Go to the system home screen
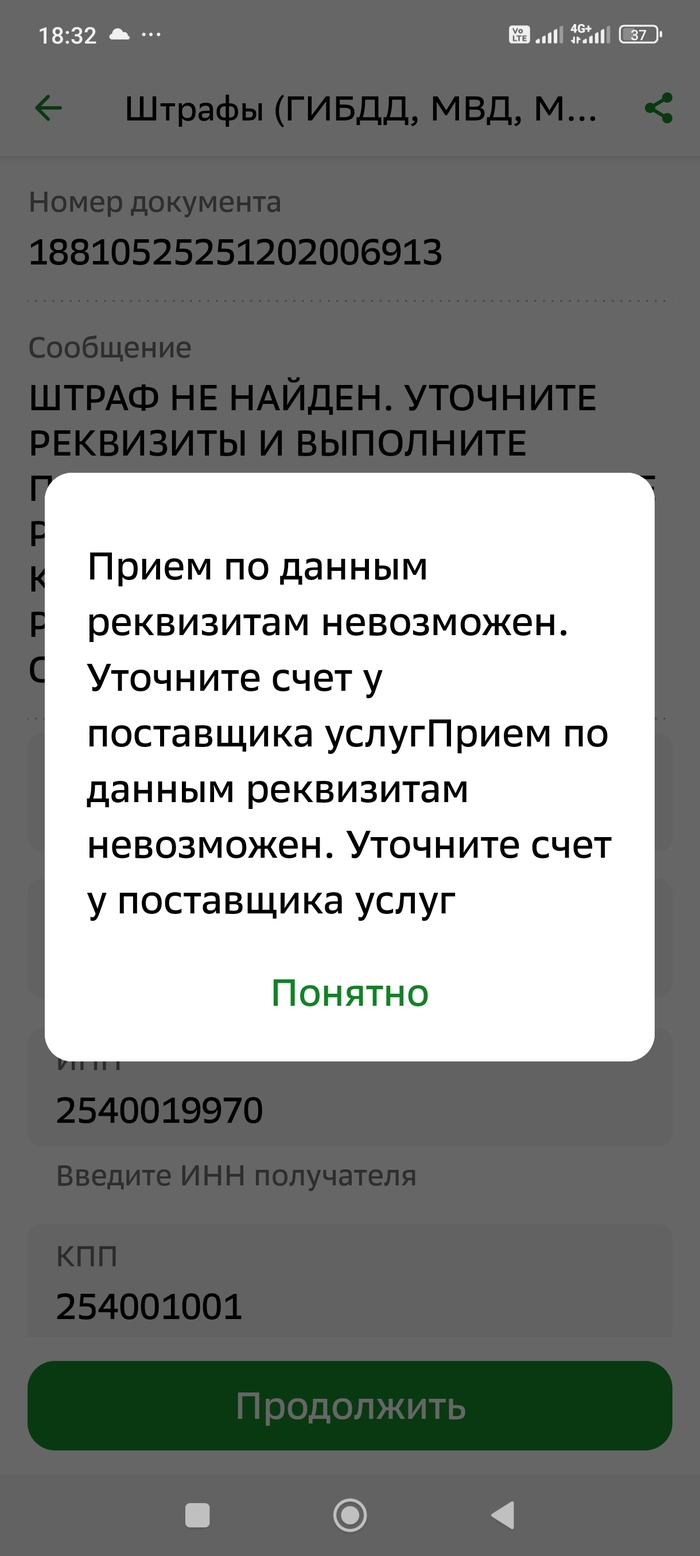Viewport: 700px width, 1556px height. point(349,1515)
